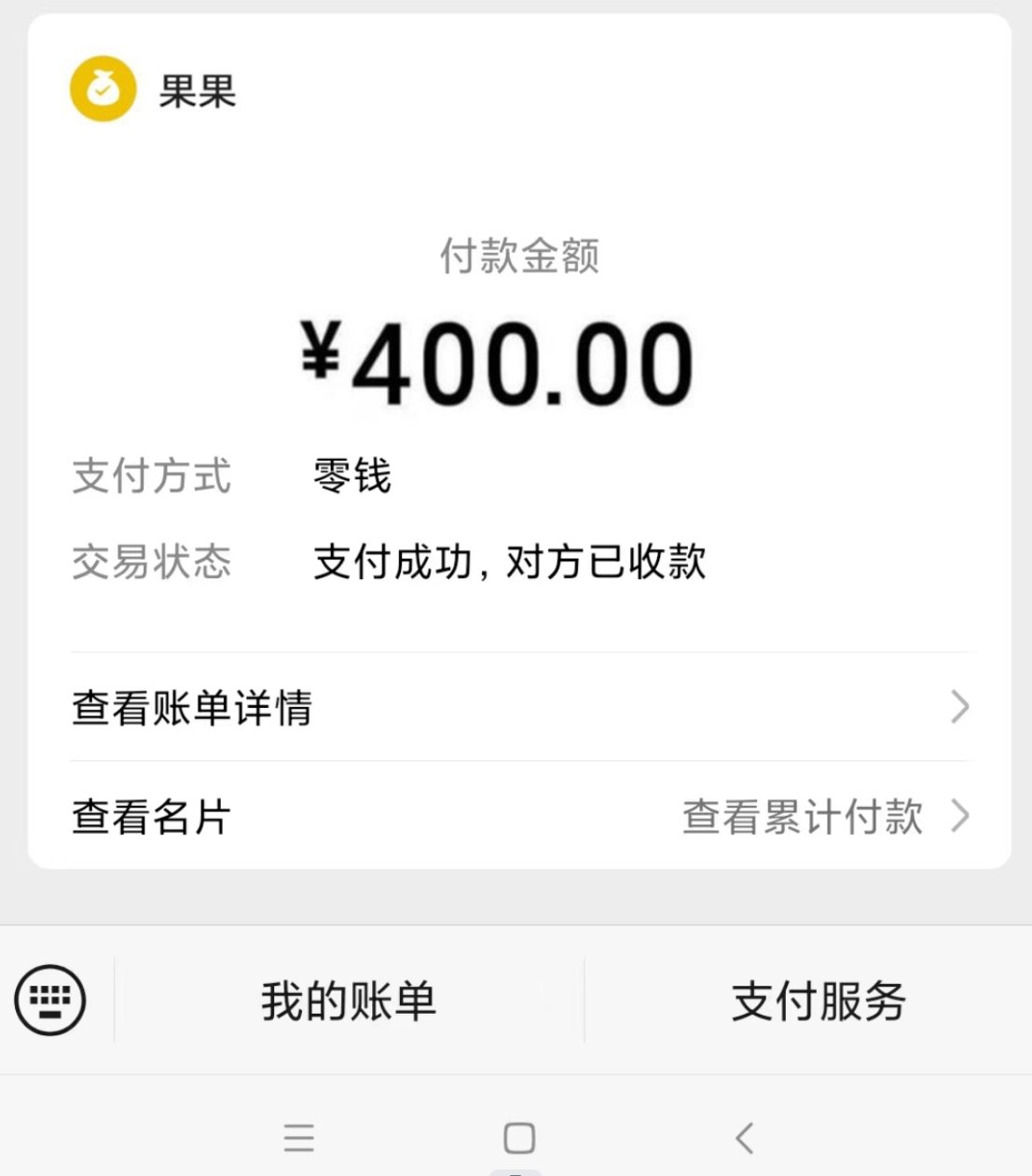Open 支付服务 menu
Screen dimensions: 1032x1176
(x=818, y=1001)
